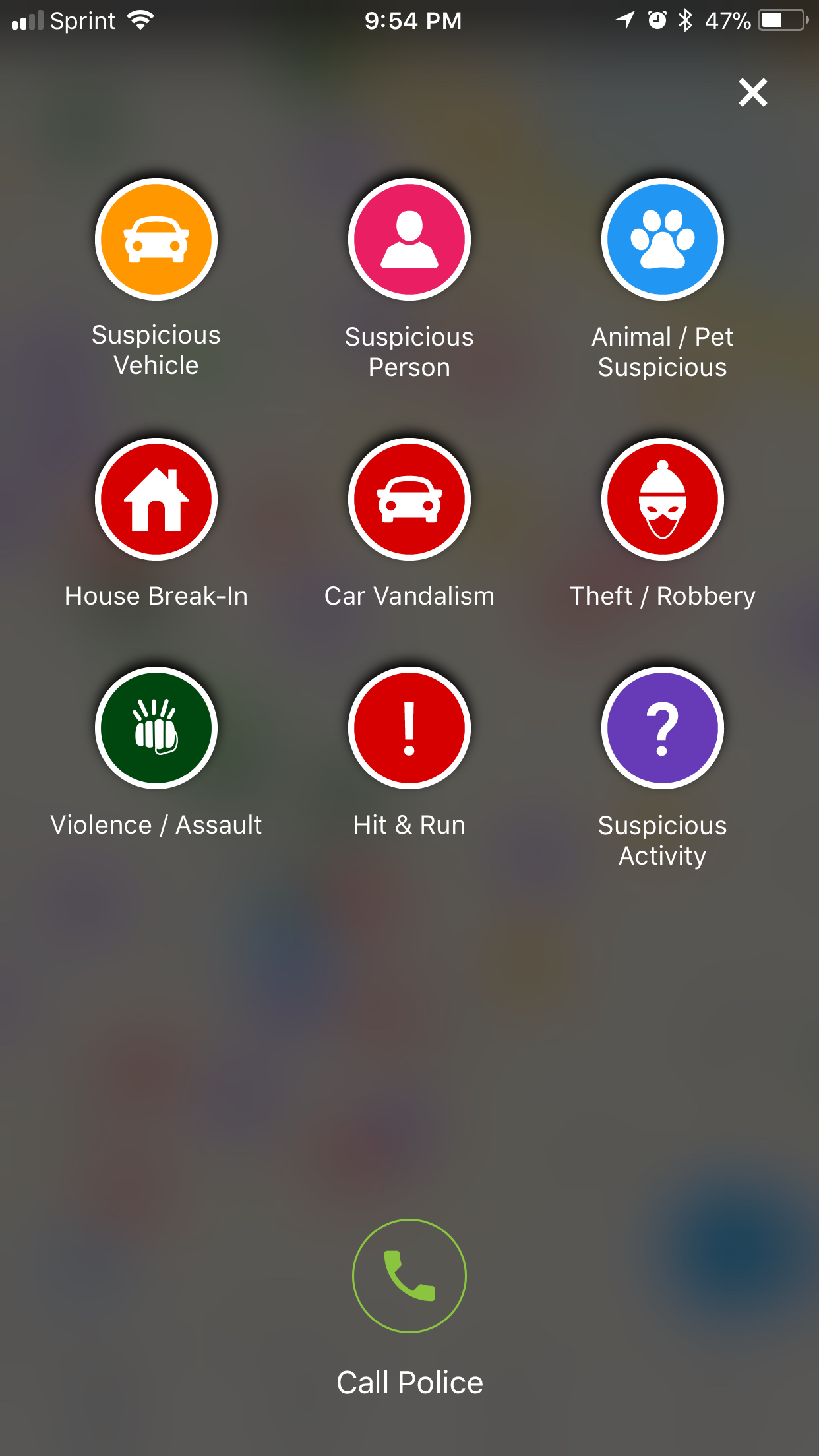Close the report category overlay
The height and width of the screenshot is (1456, 819).
753,92
